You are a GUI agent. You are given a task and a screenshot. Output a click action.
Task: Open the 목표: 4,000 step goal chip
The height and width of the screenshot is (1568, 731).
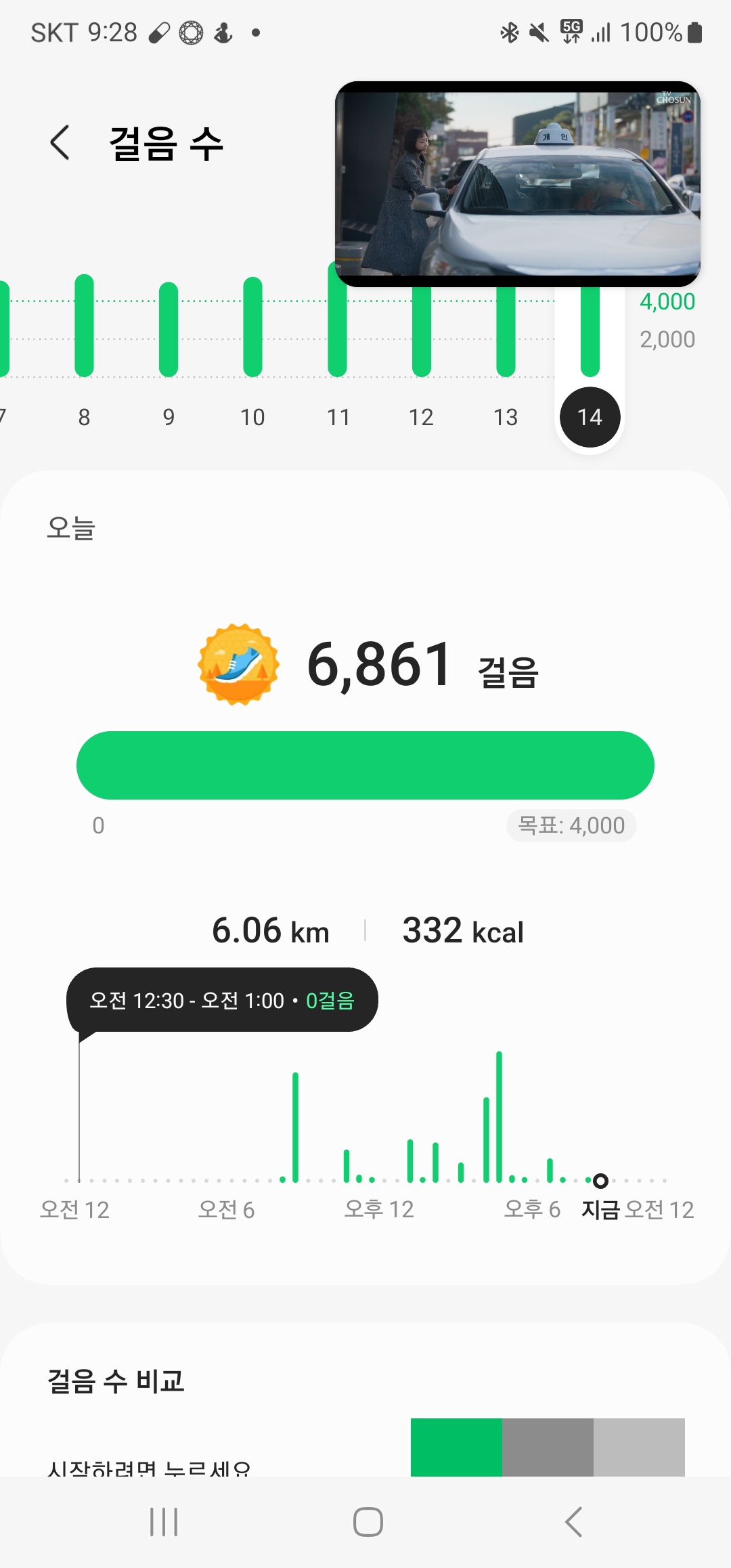click(571, 825)
